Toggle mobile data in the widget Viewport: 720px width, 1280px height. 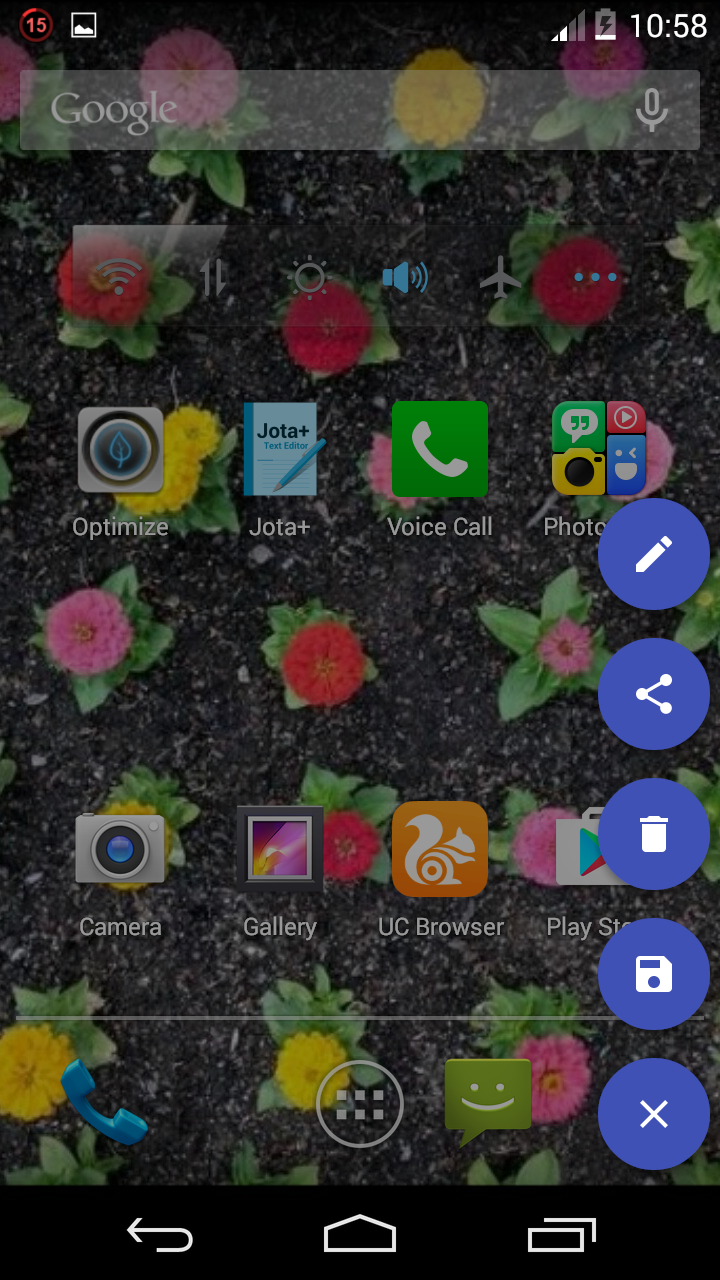click(214, 277)
